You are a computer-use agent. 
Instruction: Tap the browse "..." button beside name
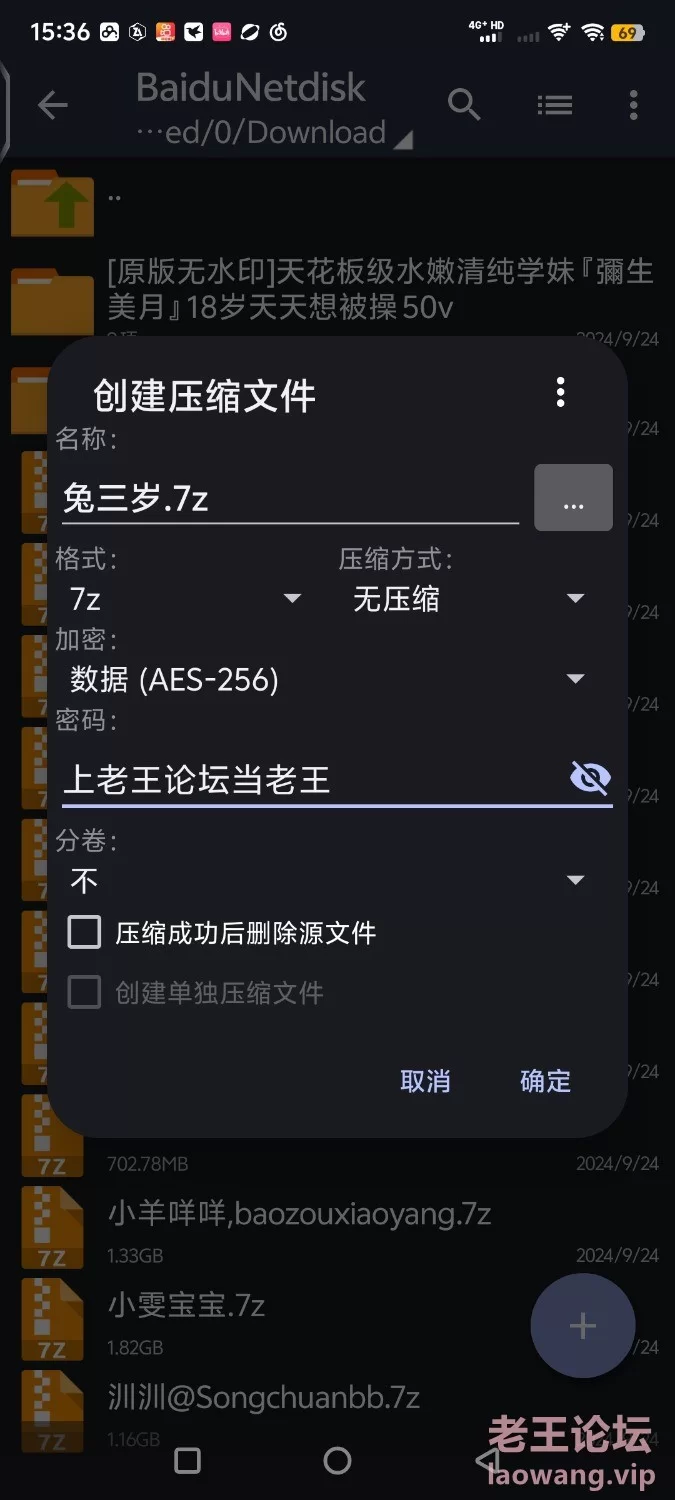pyautogui.click(x=573, y=498)
